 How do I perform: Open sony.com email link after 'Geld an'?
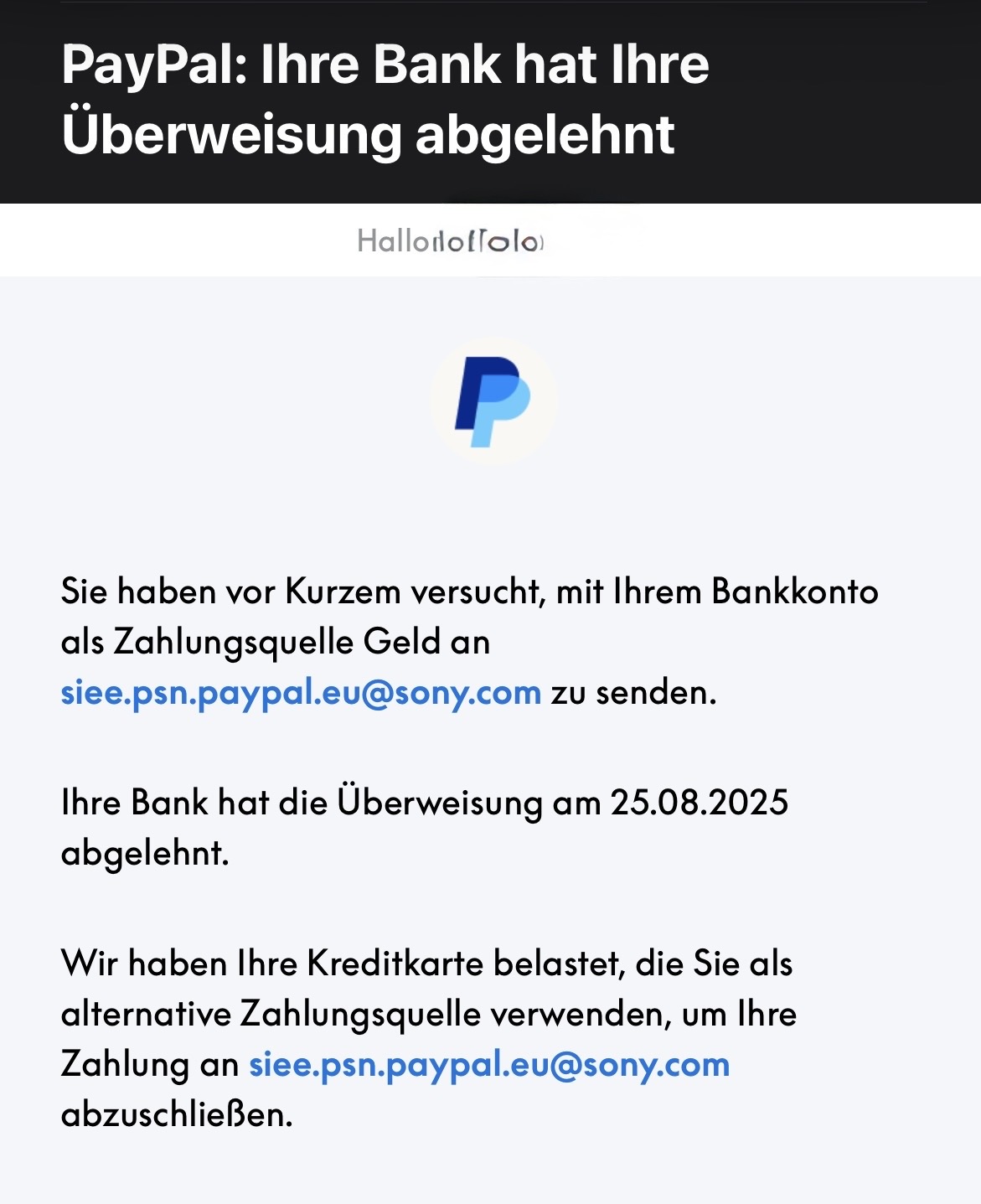[301, 693]
